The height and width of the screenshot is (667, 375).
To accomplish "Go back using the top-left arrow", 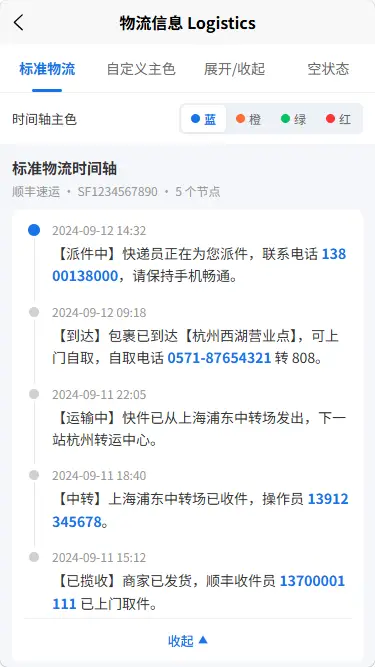I will coord(19,23).
